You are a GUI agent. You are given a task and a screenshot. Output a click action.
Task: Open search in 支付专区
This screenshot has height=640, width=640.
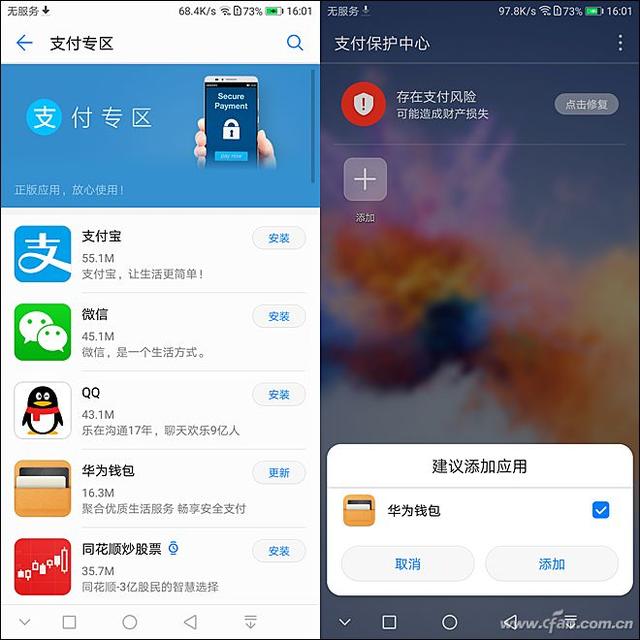point(294,43)
